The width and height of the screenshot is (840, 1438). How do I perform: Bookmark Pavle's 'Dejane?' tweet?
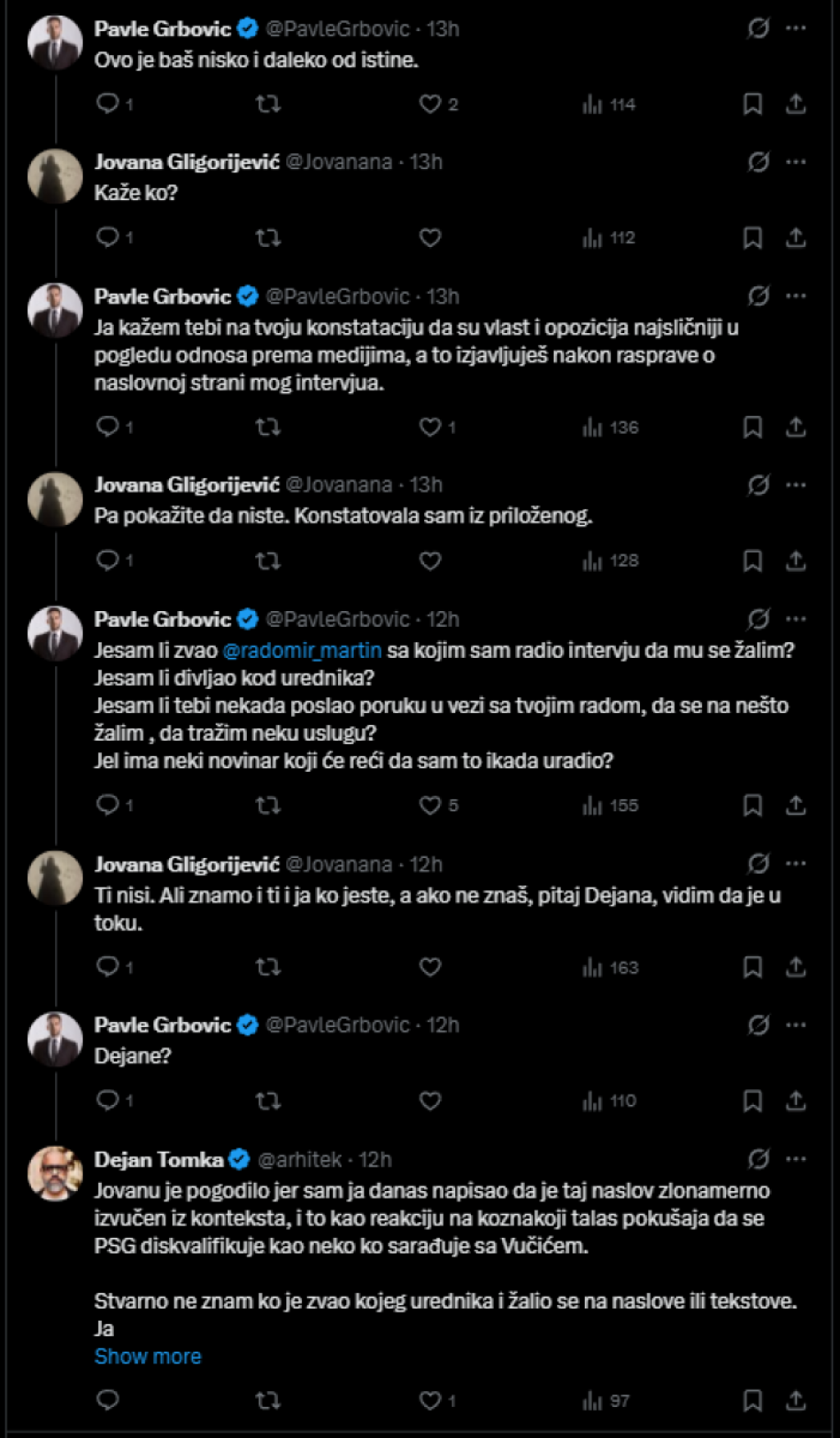pos(752,1101)
